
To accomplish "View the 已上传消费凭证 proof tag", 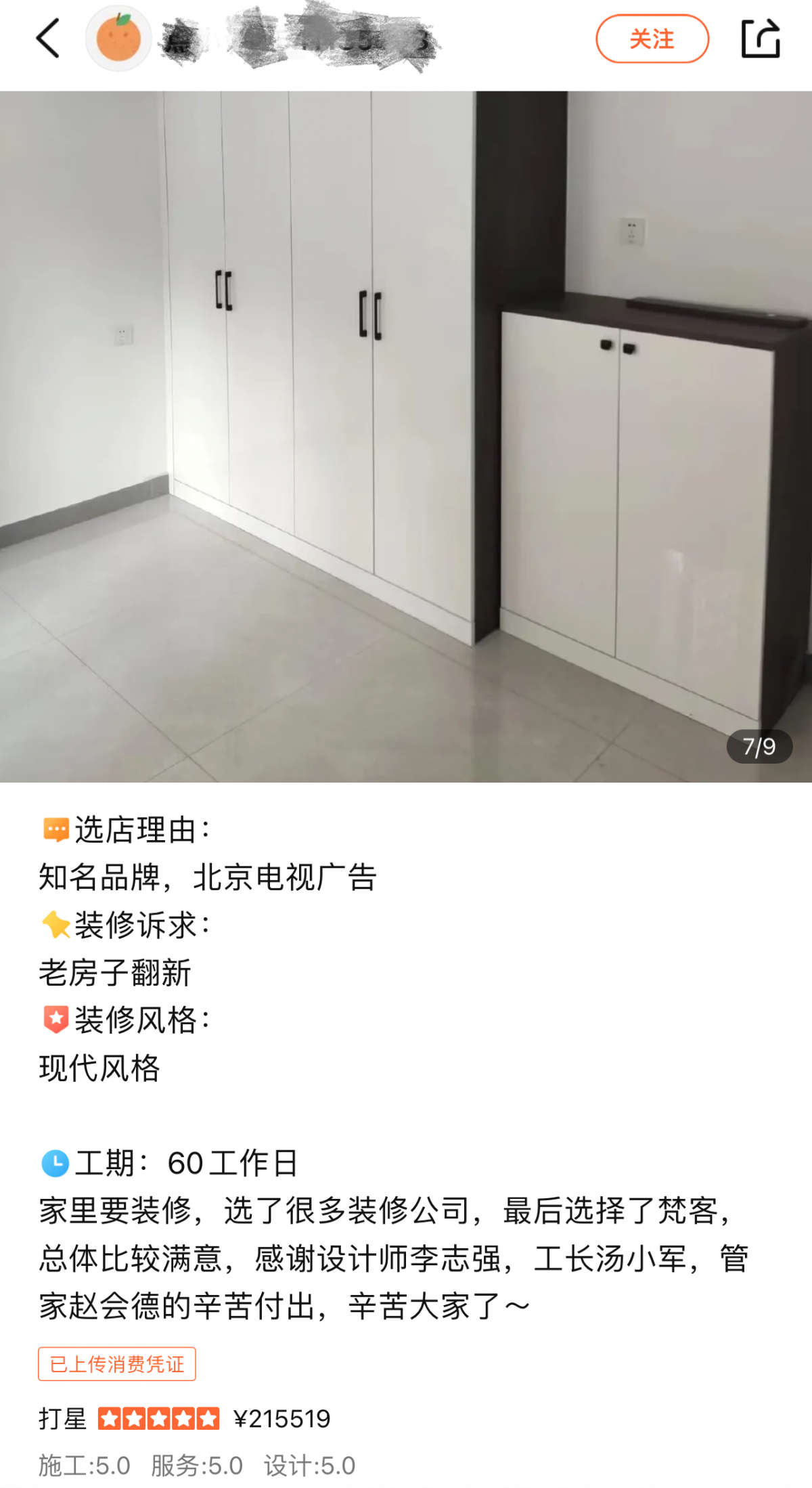I will (x=117, y=1363).
